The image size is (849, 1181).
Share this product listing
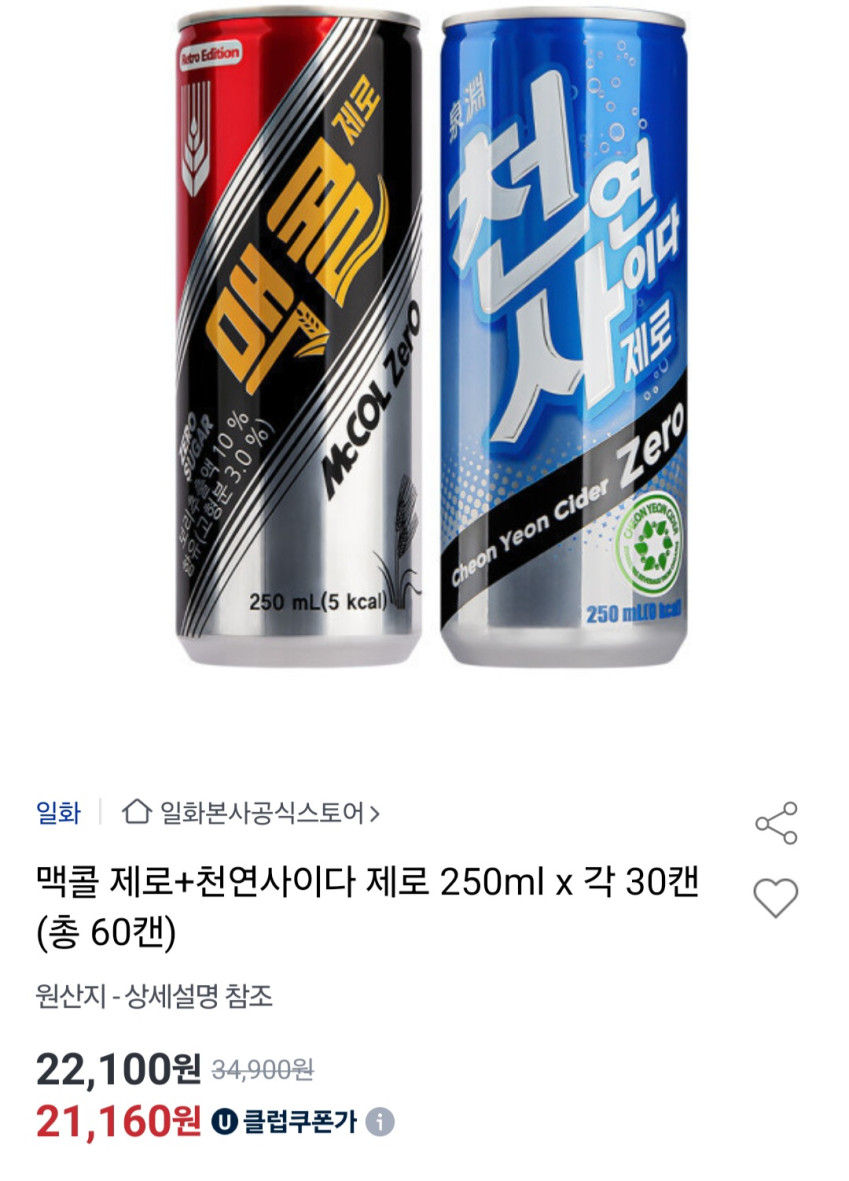[776, 823]
